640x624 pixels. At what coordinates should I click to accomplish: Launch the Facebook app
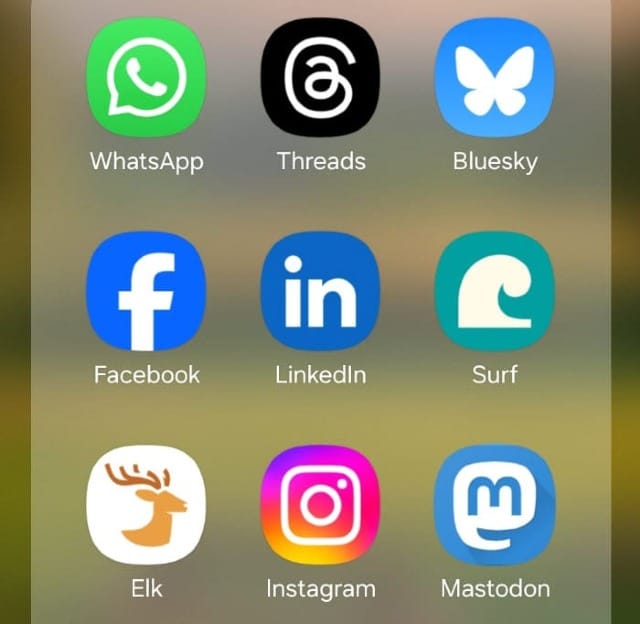pos(146,291)
